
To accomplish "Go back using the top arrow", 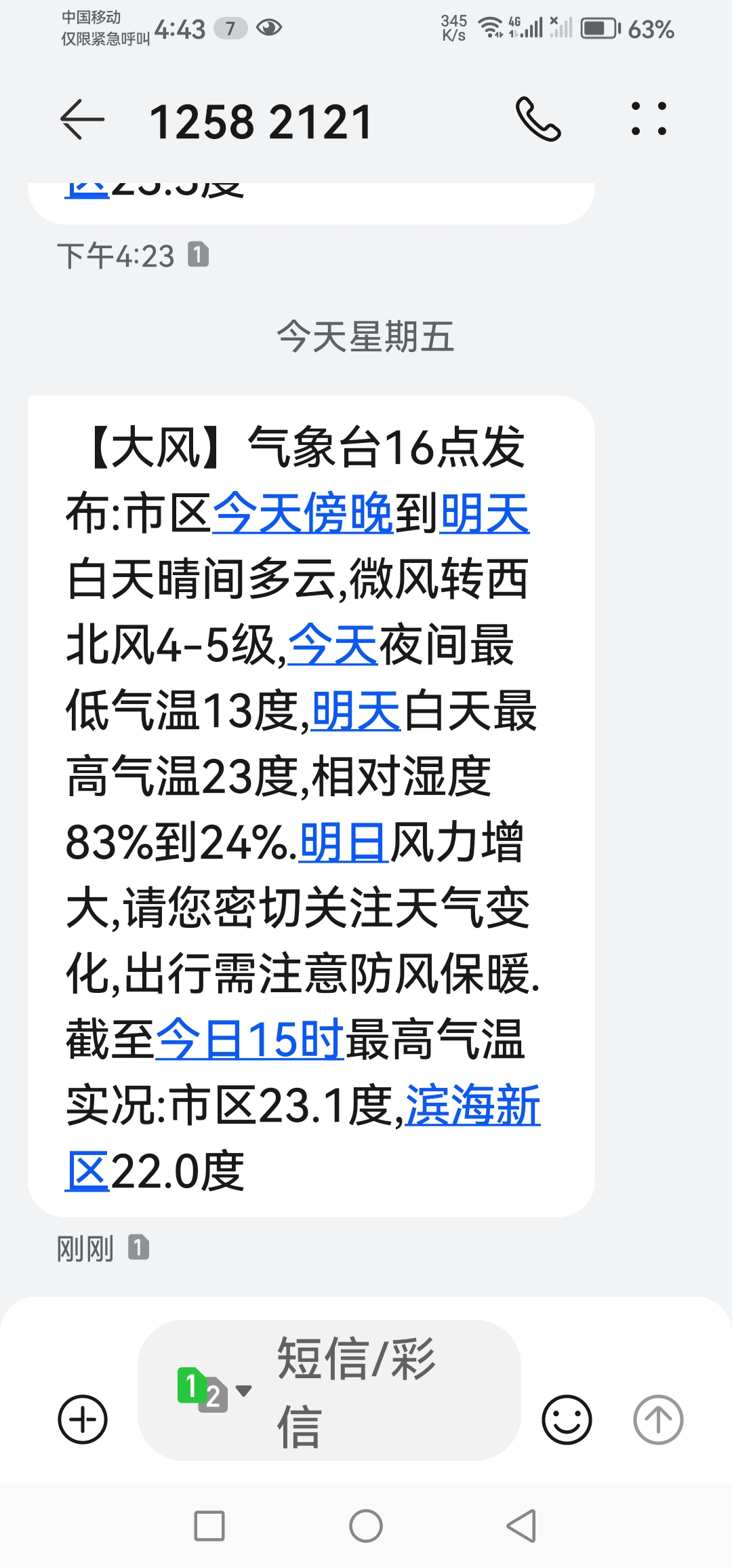I will tap(83, 120).
